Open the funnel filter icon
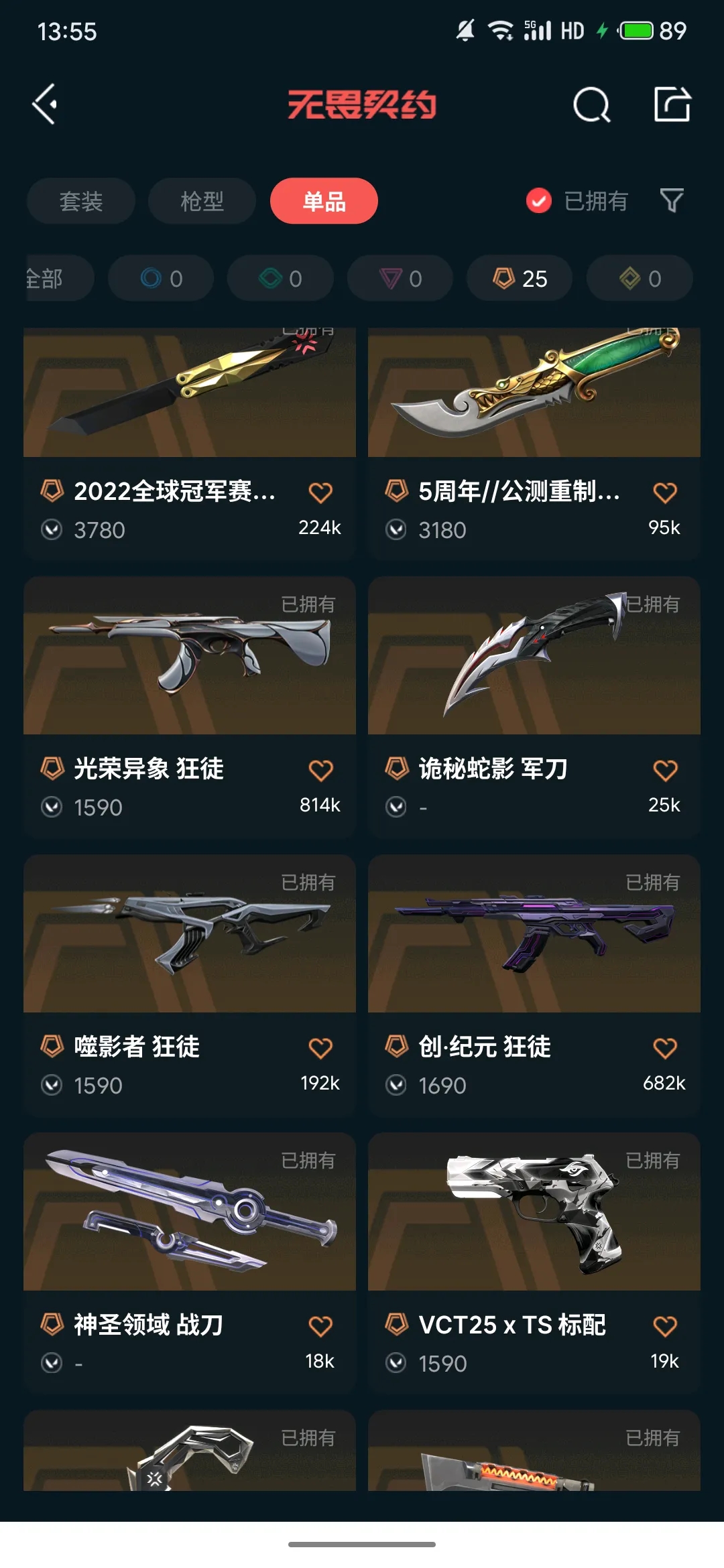 pos(672,200)
